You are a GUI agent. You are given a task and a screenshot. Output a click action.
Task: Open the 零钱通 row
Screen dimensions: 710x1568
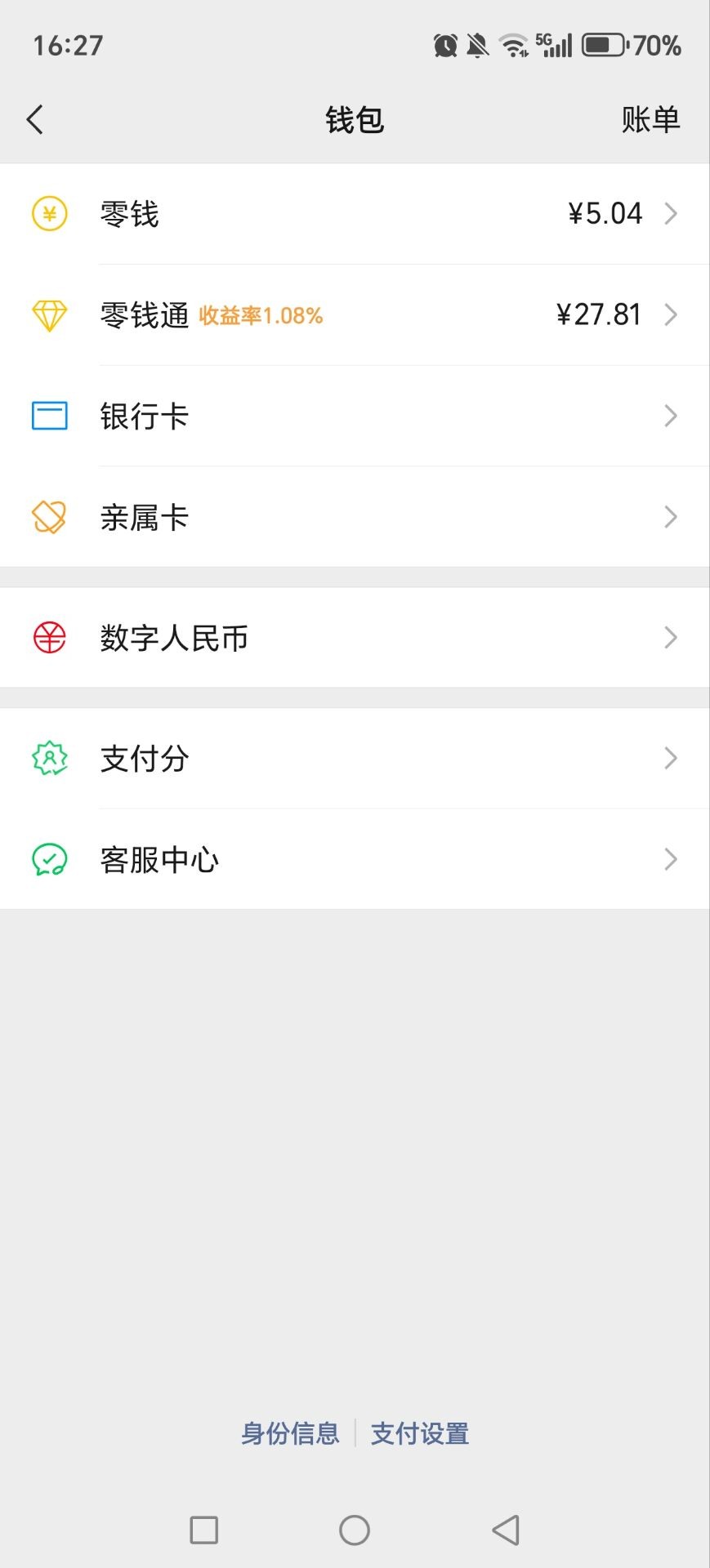355,315
